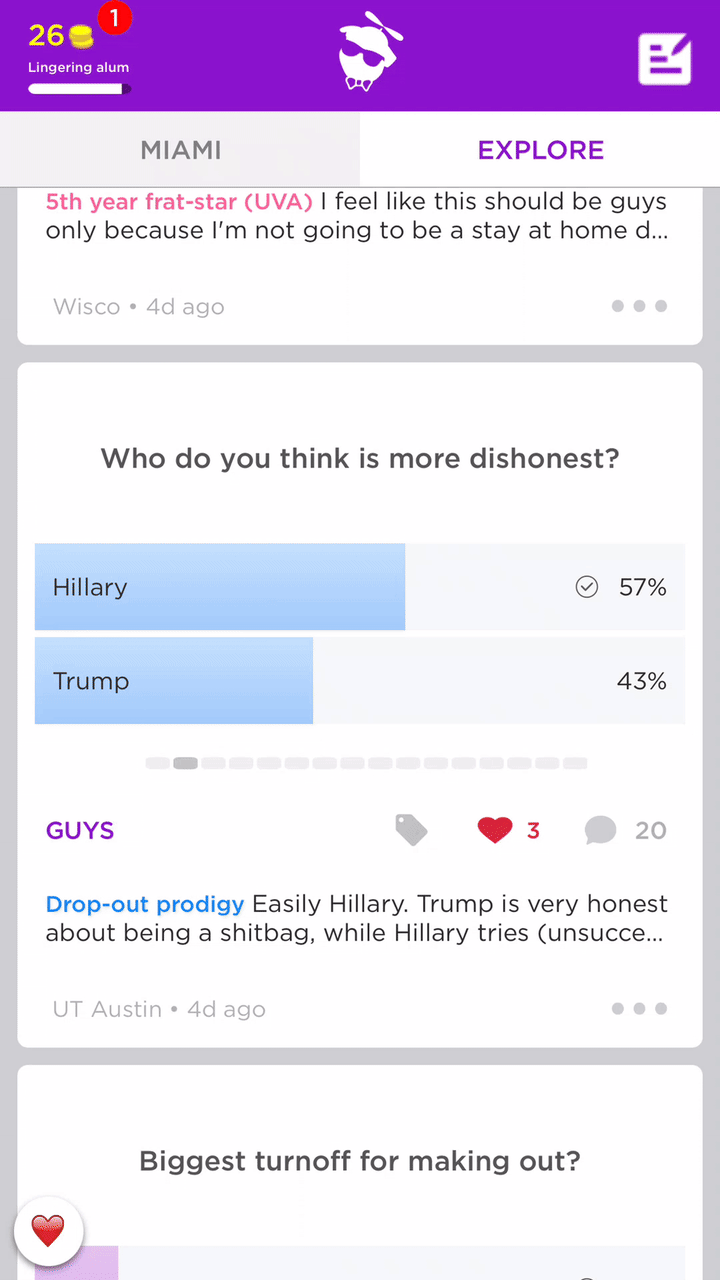The height and width of the screenshot is (1280, 720).
Task: Tap the floating heart button
Action: (48, 1230)
